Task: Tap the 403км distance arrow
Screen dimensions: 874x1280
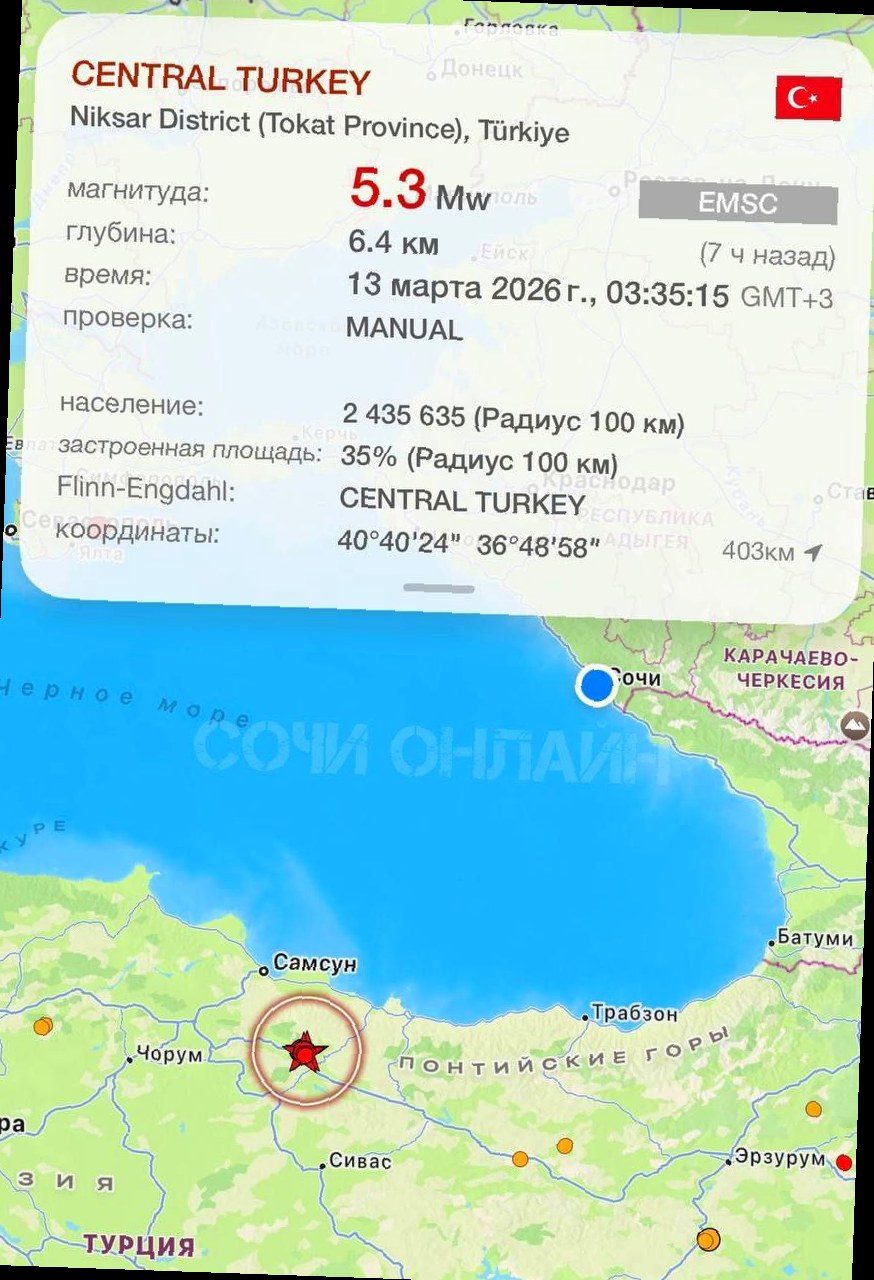Action: (813, 552)
